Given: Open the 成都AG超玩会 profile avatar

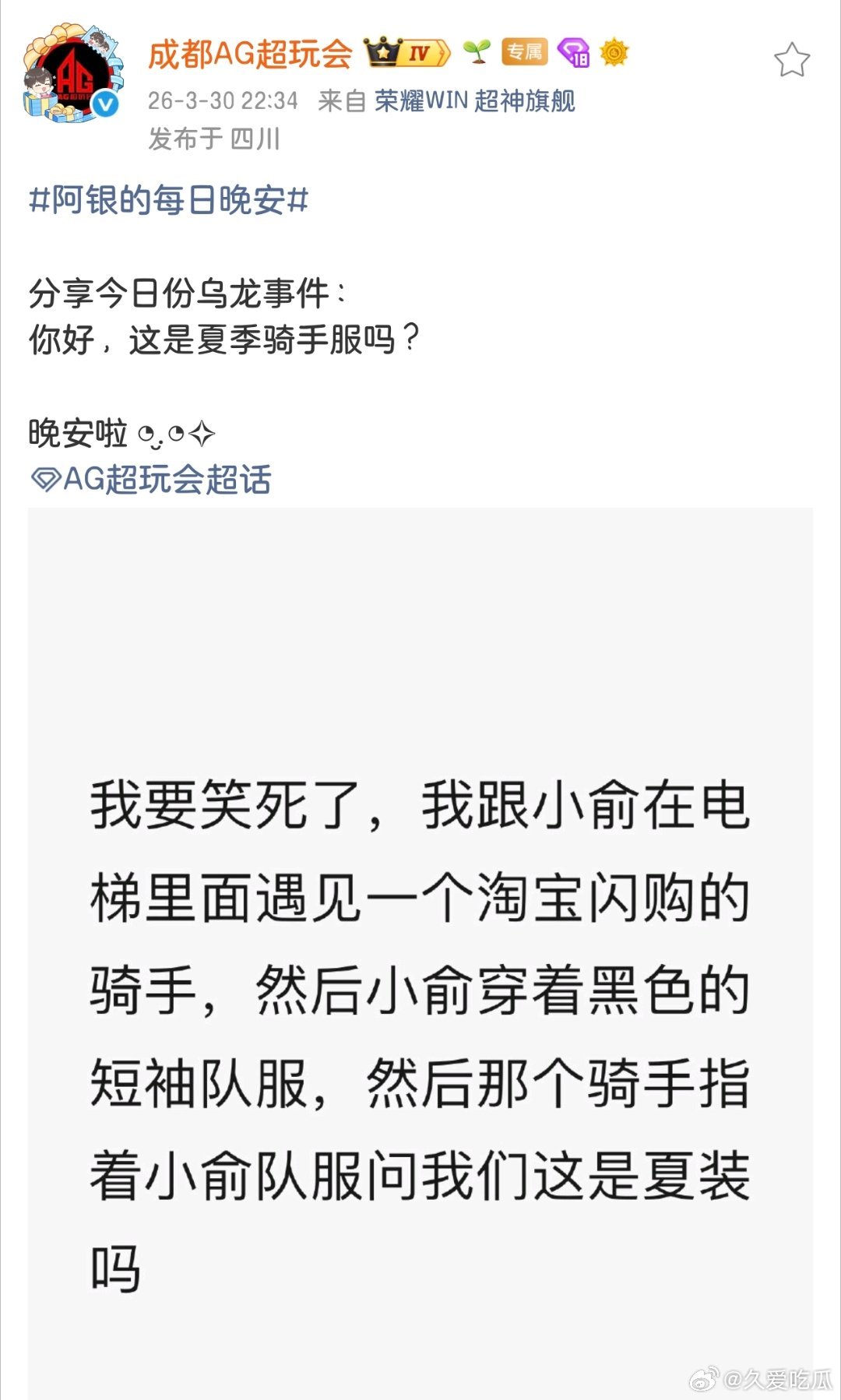Looking at the screenshot, I should click(70, 70).
